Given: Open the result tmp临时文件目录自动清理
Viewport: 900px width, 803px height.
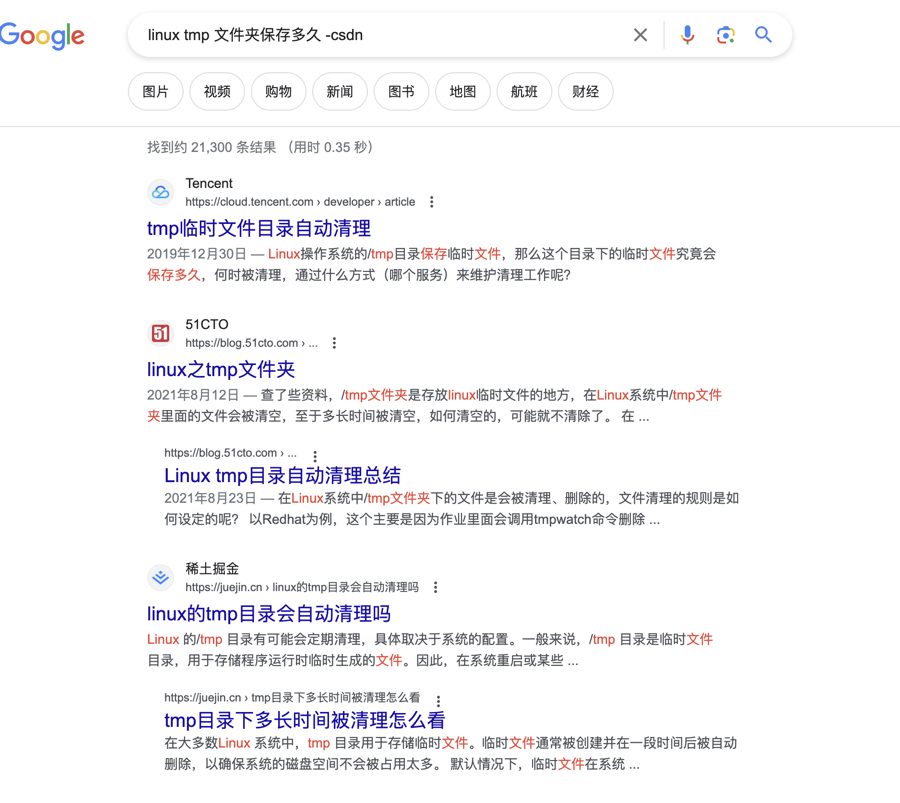Looking at the screenshot, I should [259, 228].
